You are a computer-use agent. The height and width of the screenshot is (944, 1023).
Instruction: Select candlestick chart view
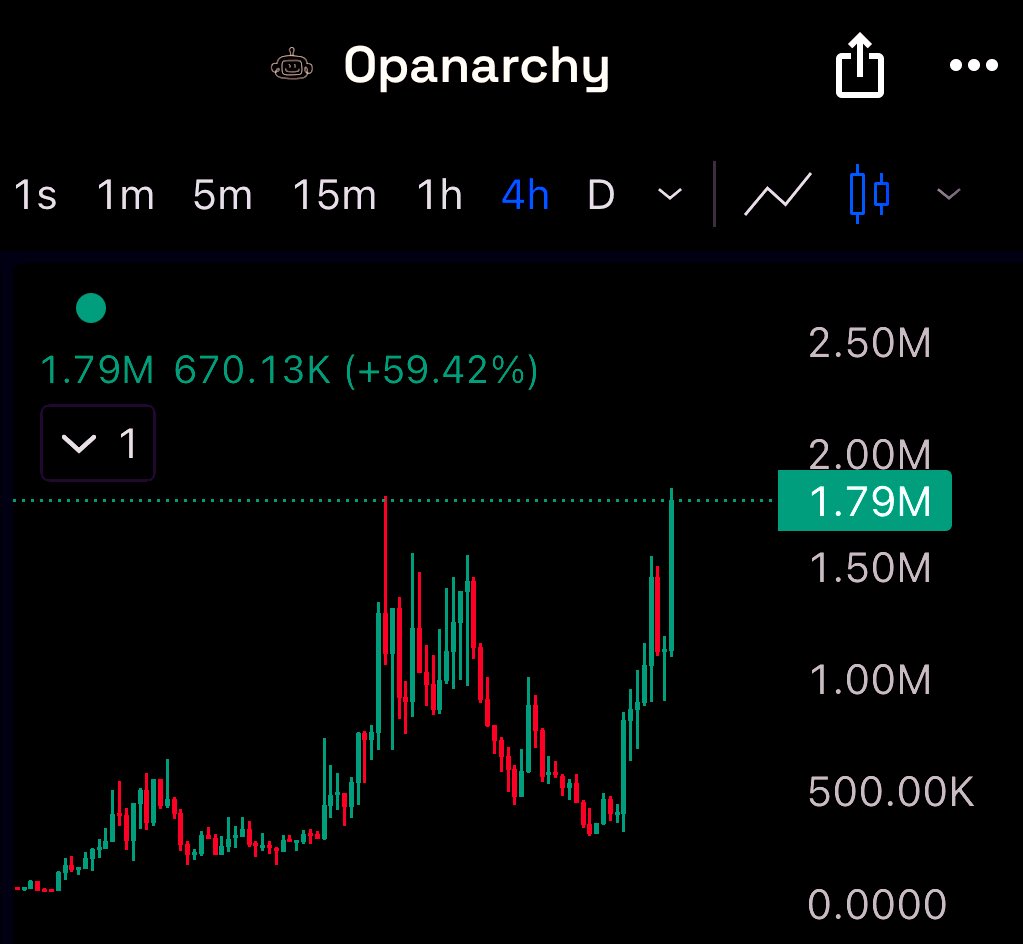tap(868, 194)
